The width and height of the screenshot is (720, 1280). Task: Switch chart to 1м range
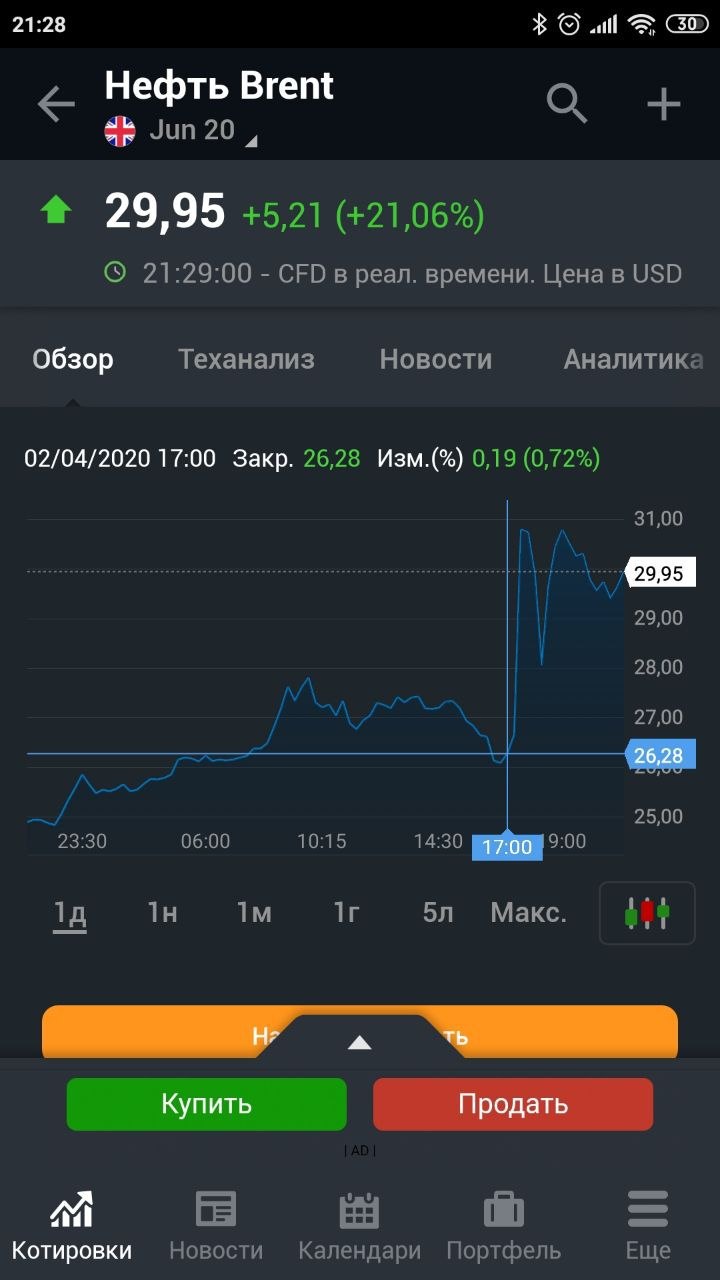point(254,913)
